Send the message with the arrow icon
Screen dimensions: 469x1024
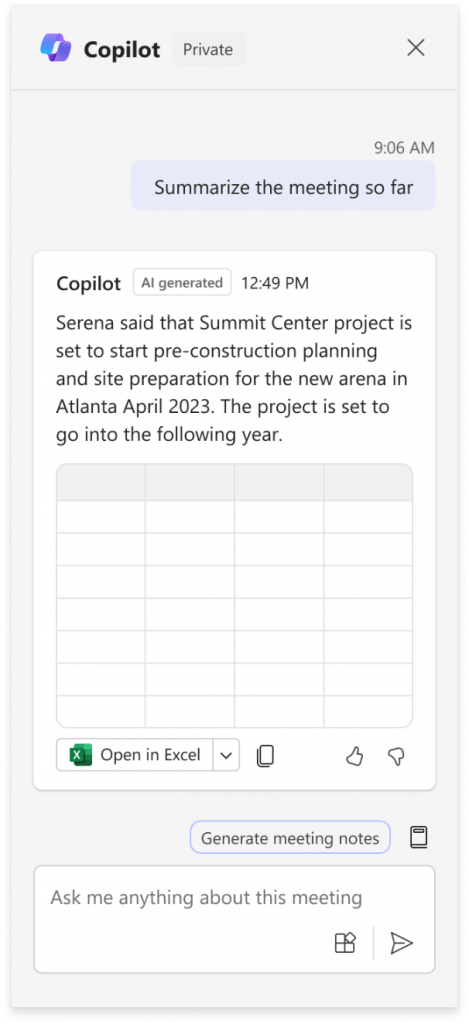pos(402,943)
